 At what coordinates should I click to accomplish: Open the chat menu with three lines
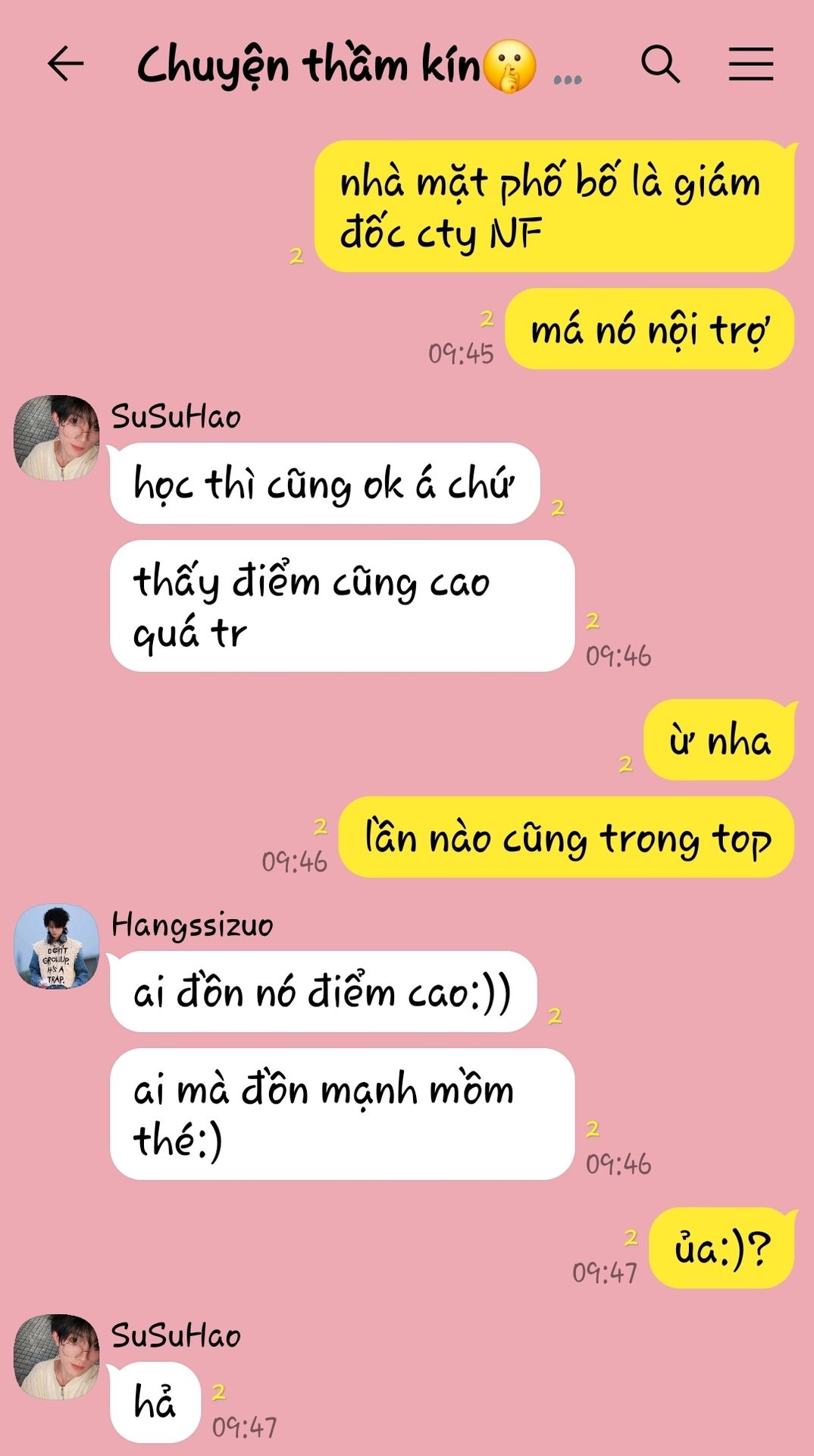(750, 64)
